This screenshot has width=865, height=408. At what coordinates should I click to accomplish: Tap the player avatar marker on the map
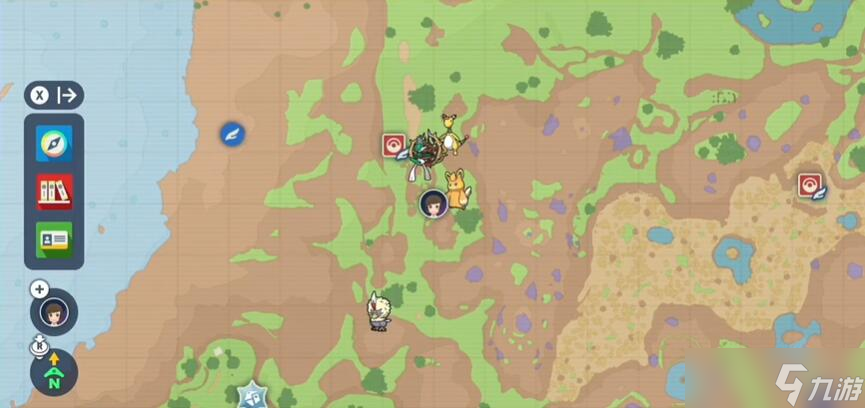(433, 202)
